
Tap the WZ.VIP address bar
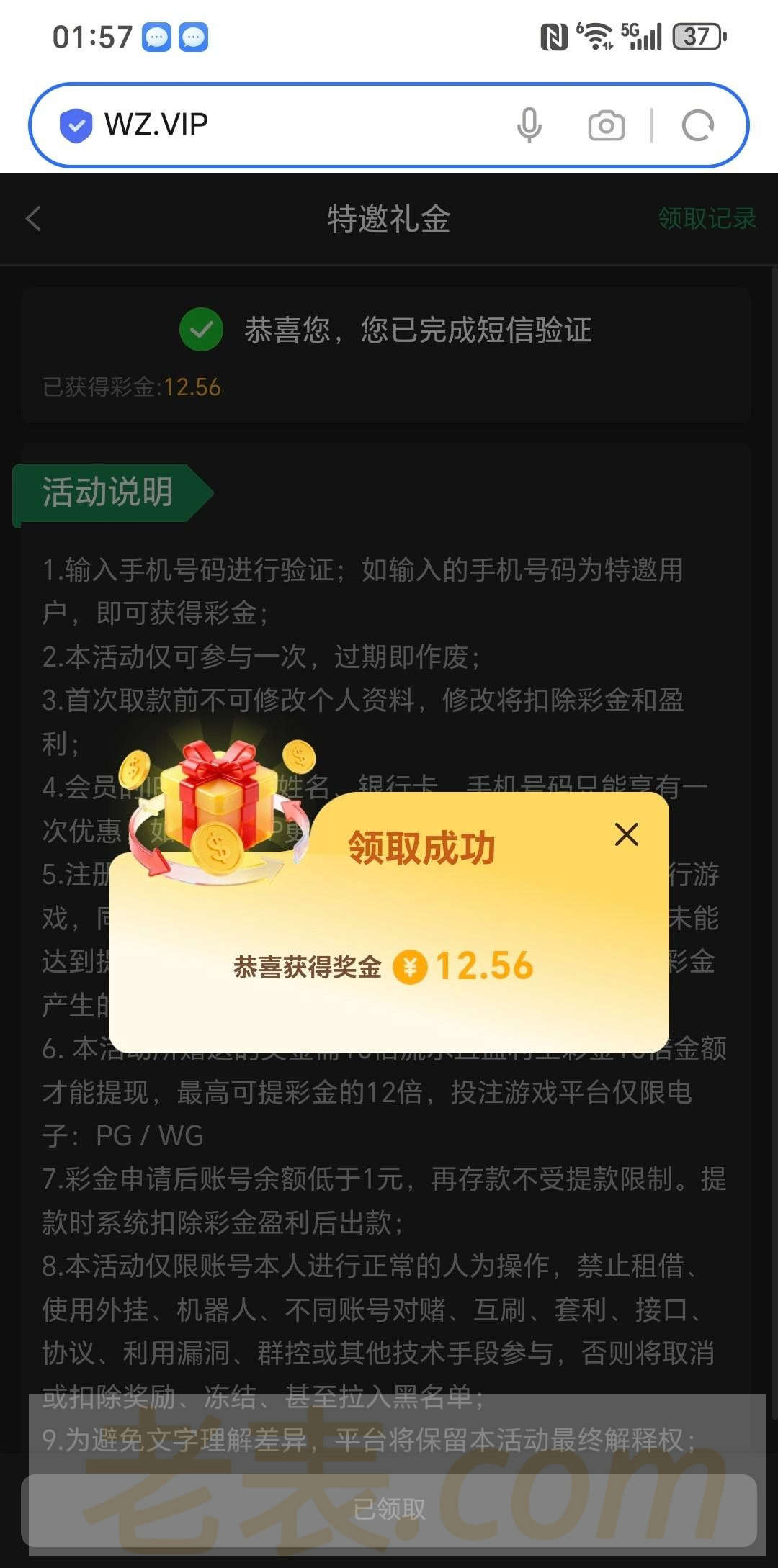pyautogui.click(x=288, y=125)
